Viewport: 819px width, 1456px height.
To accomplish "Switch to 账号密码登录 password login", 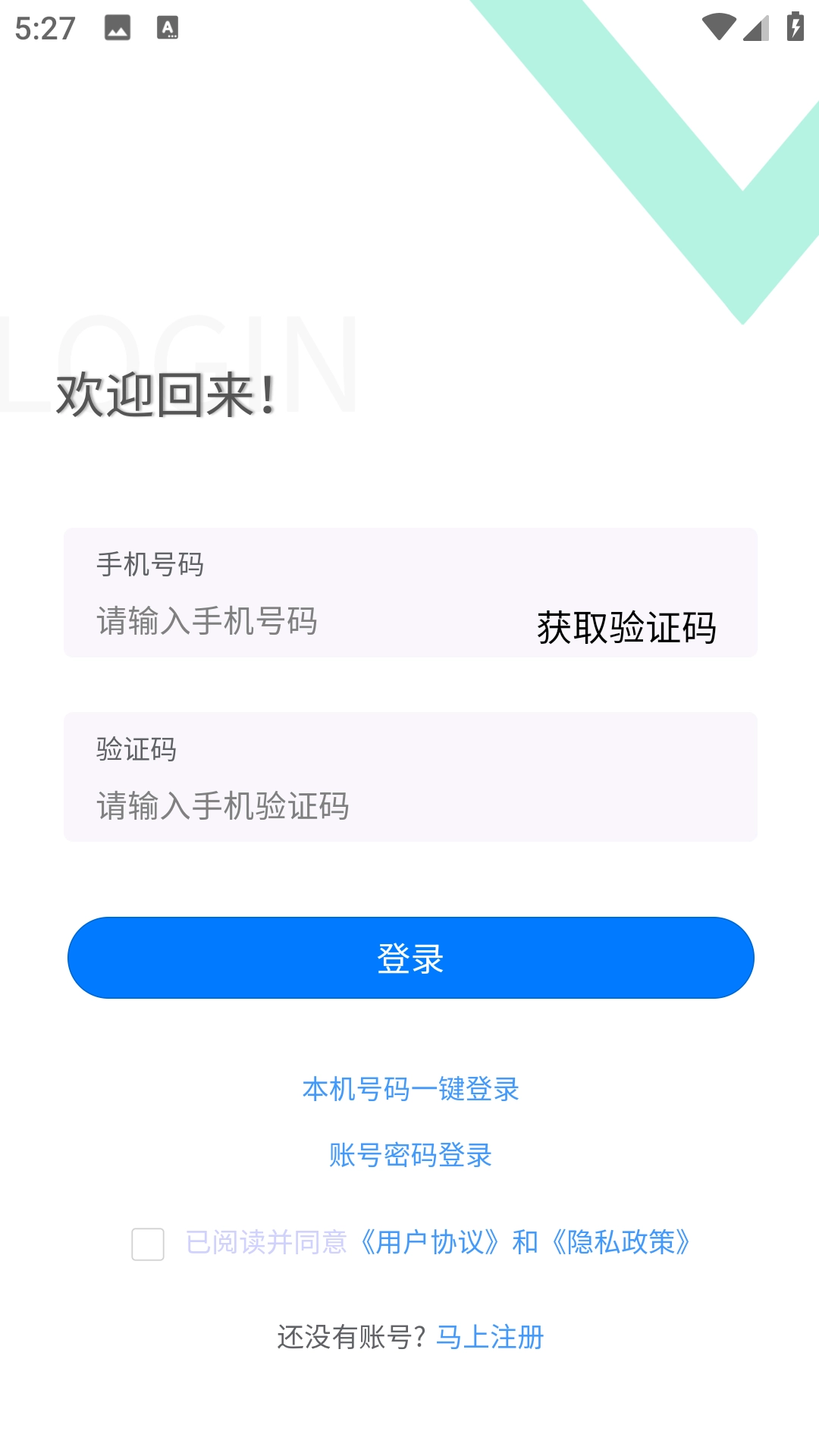I will [x=410, y=1155].
